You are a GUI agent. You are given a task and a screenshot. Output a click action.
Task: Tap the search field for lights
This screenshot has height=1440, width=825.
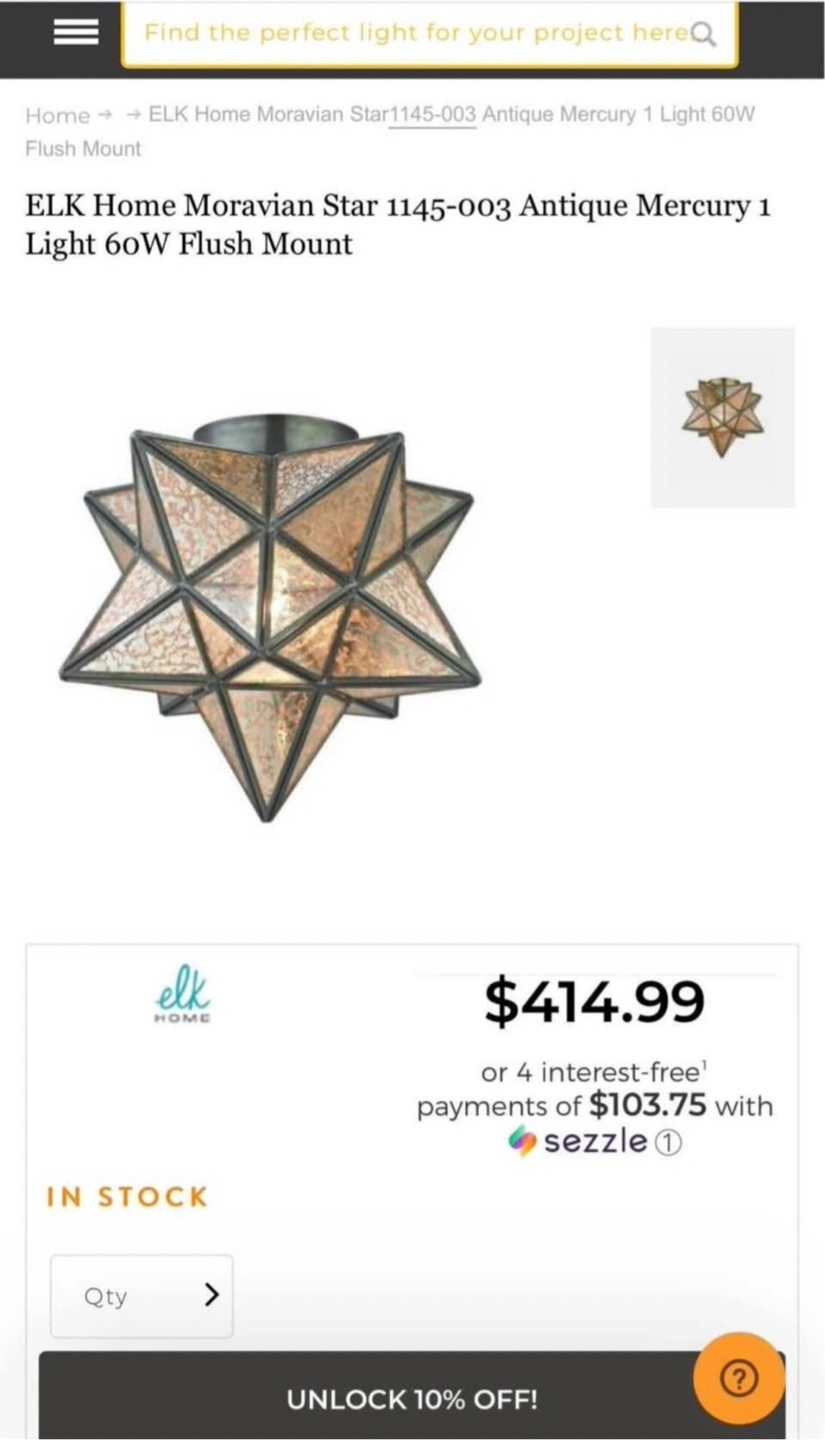click(430, 34)
